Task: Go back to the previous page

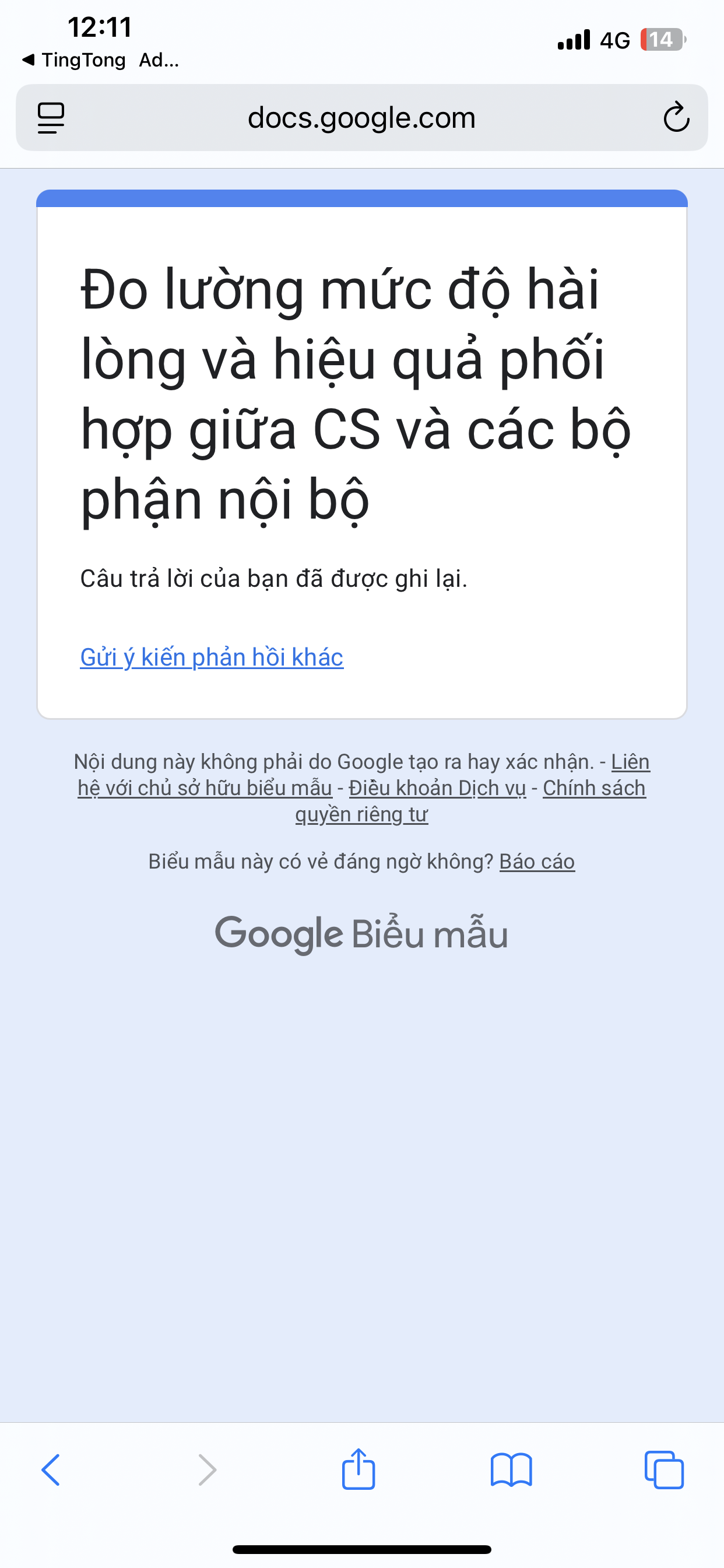Action: click(x=51, y=1470)
